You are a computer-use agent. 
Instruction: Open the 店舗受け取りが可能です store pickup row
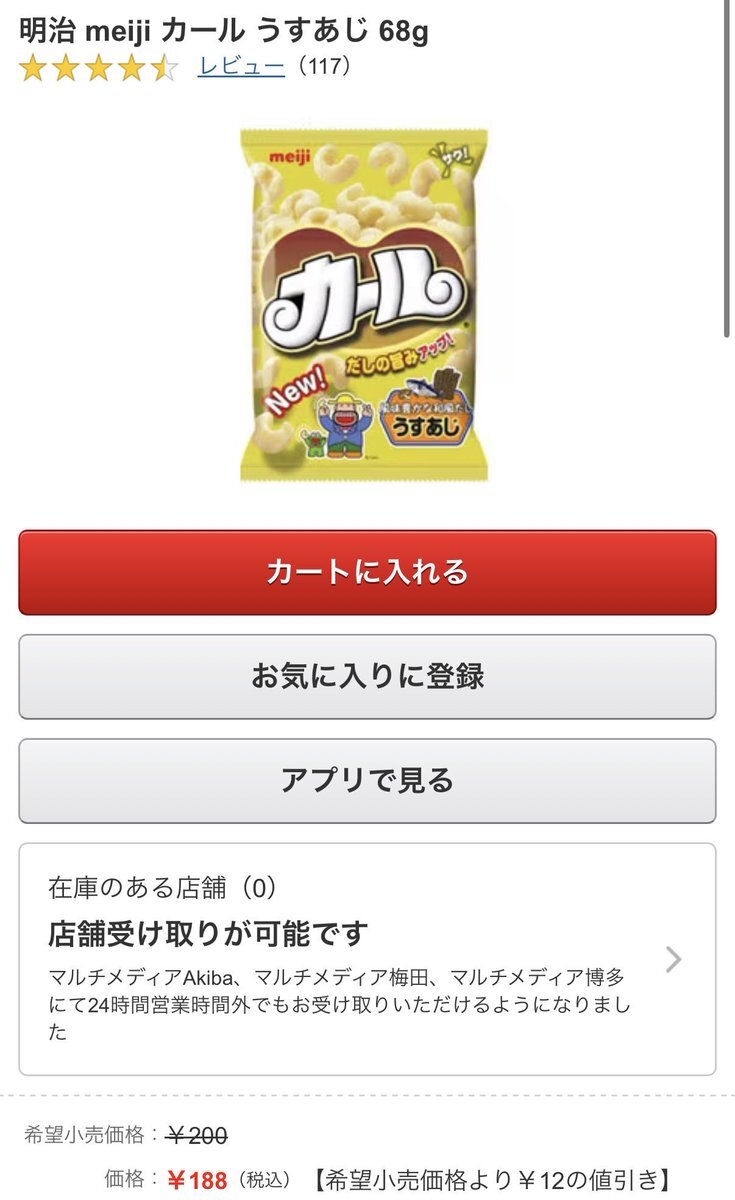(367, 958)
